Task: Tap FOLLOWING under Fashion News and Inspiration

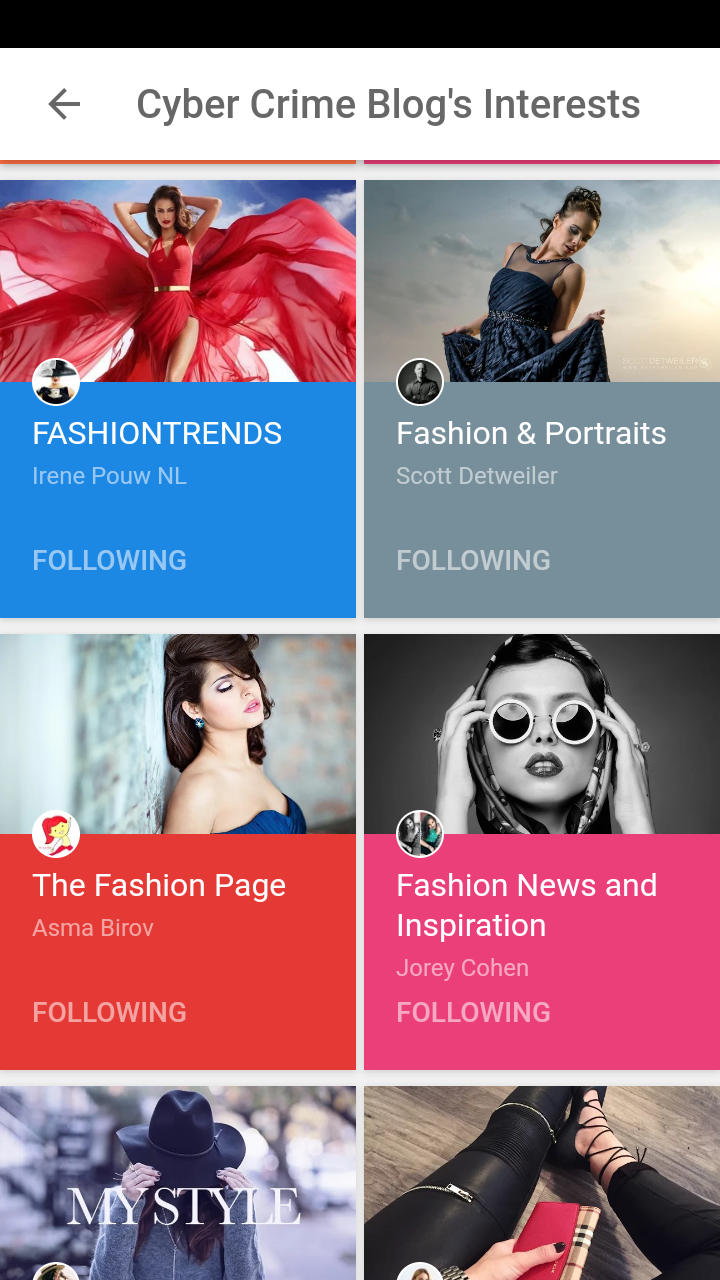Action: (x=473, y=1012)
